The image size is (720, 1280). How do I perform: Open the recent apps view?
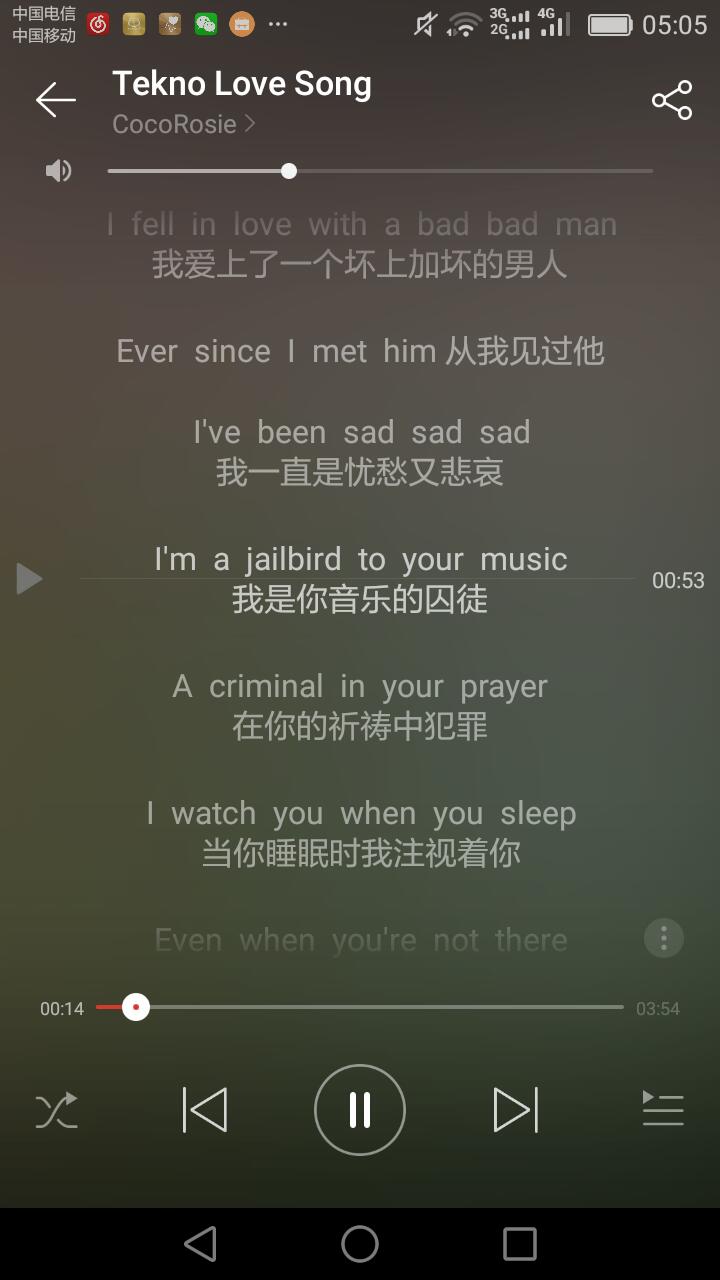click(x=520, y=1244)
